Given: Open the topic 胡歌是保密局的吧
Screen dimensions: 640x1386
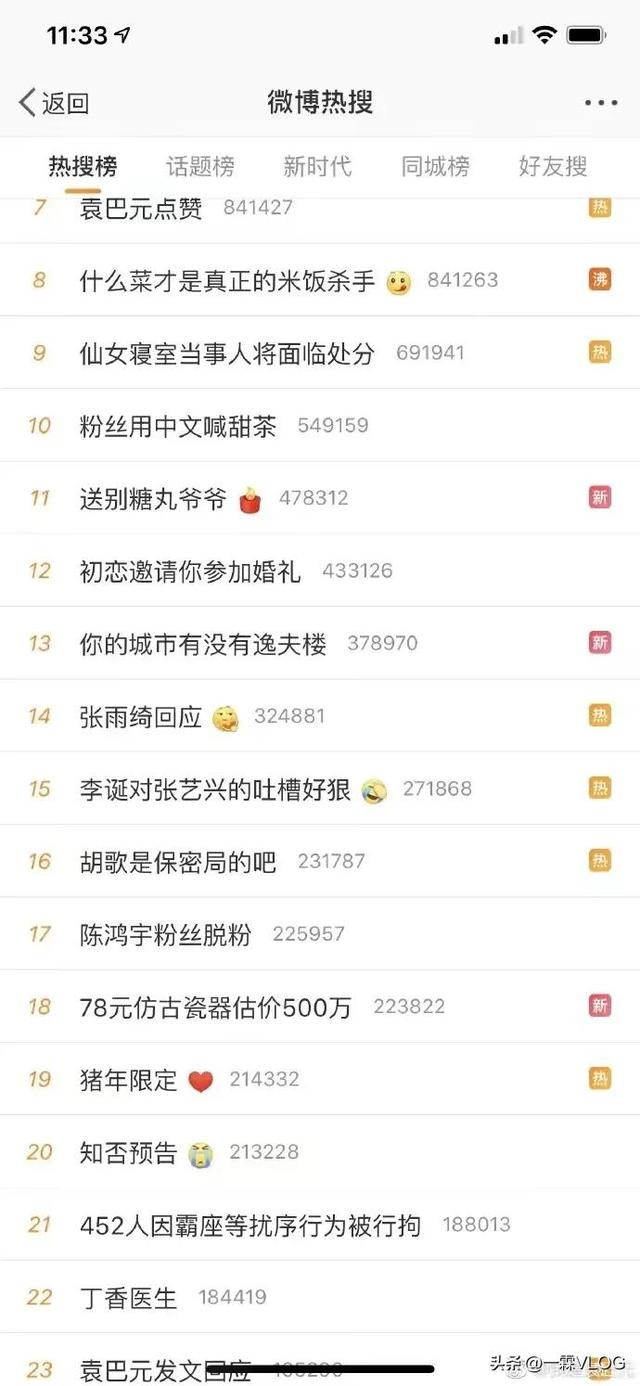Looking at the screenshot, I should (320, 861).
